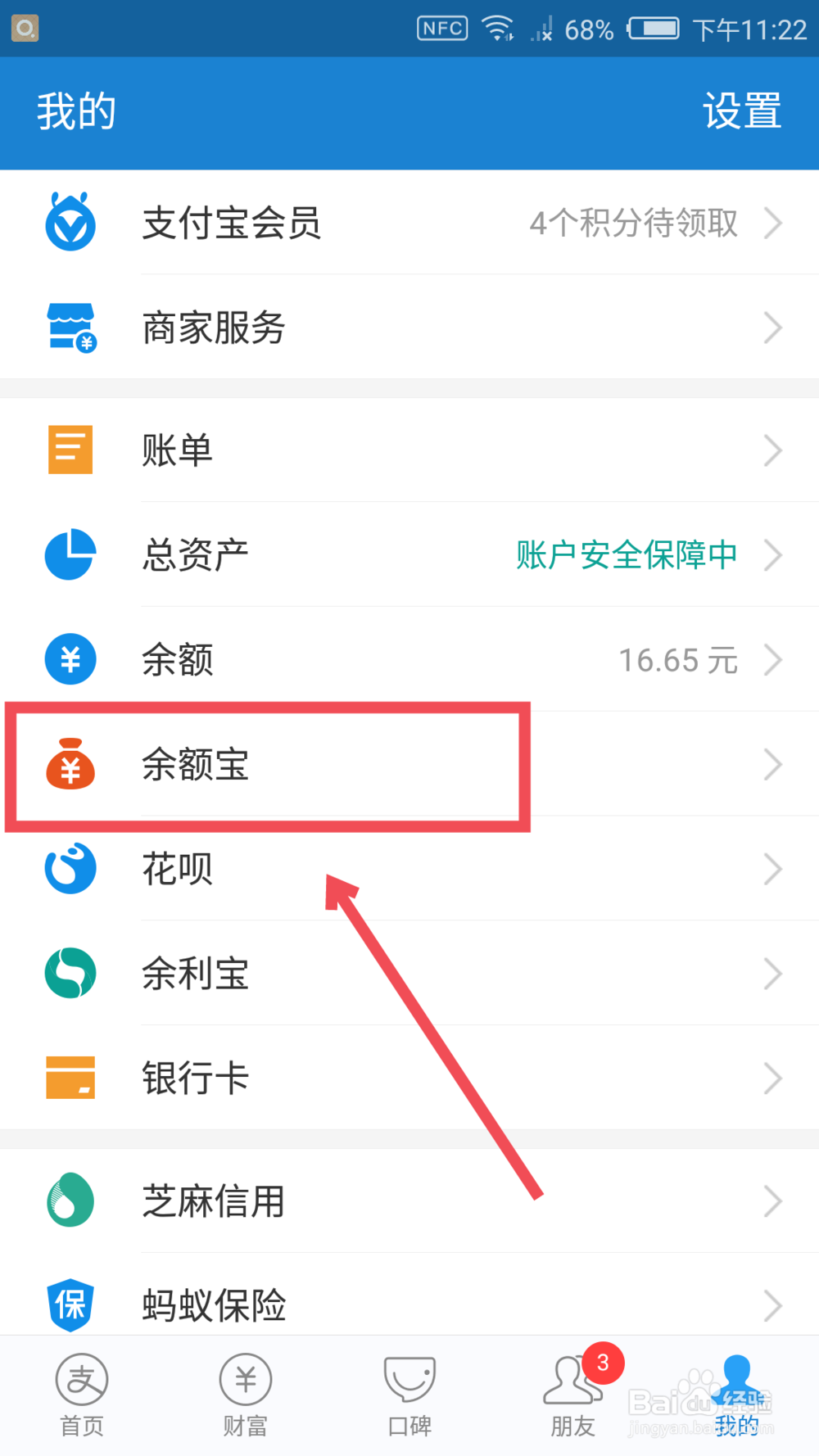819x1456 pixels.
Task: Open 支付宝会员 membership icon
Action: pyautogui.click(x=70, y=223)
